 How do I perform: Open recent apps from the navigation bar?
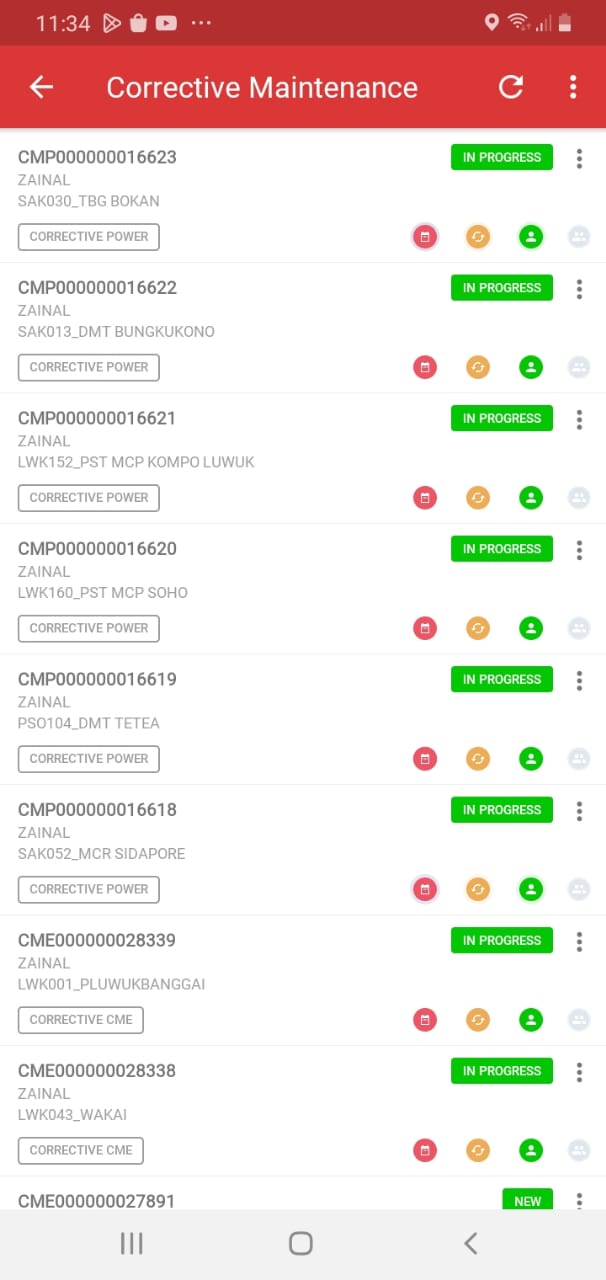(131, 1243)
